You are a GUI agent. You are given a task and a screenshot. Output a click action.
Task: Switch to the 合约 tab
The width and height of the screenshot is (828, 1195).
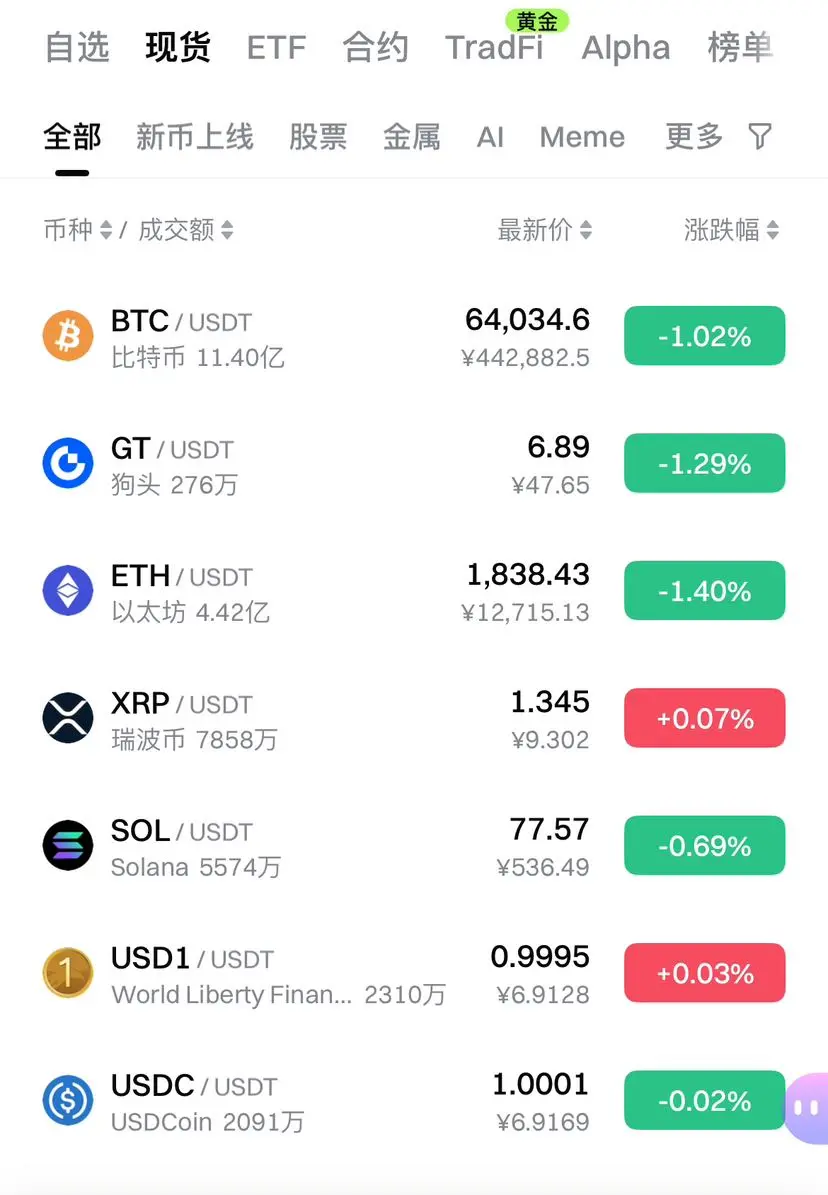[x=375, y=47]
